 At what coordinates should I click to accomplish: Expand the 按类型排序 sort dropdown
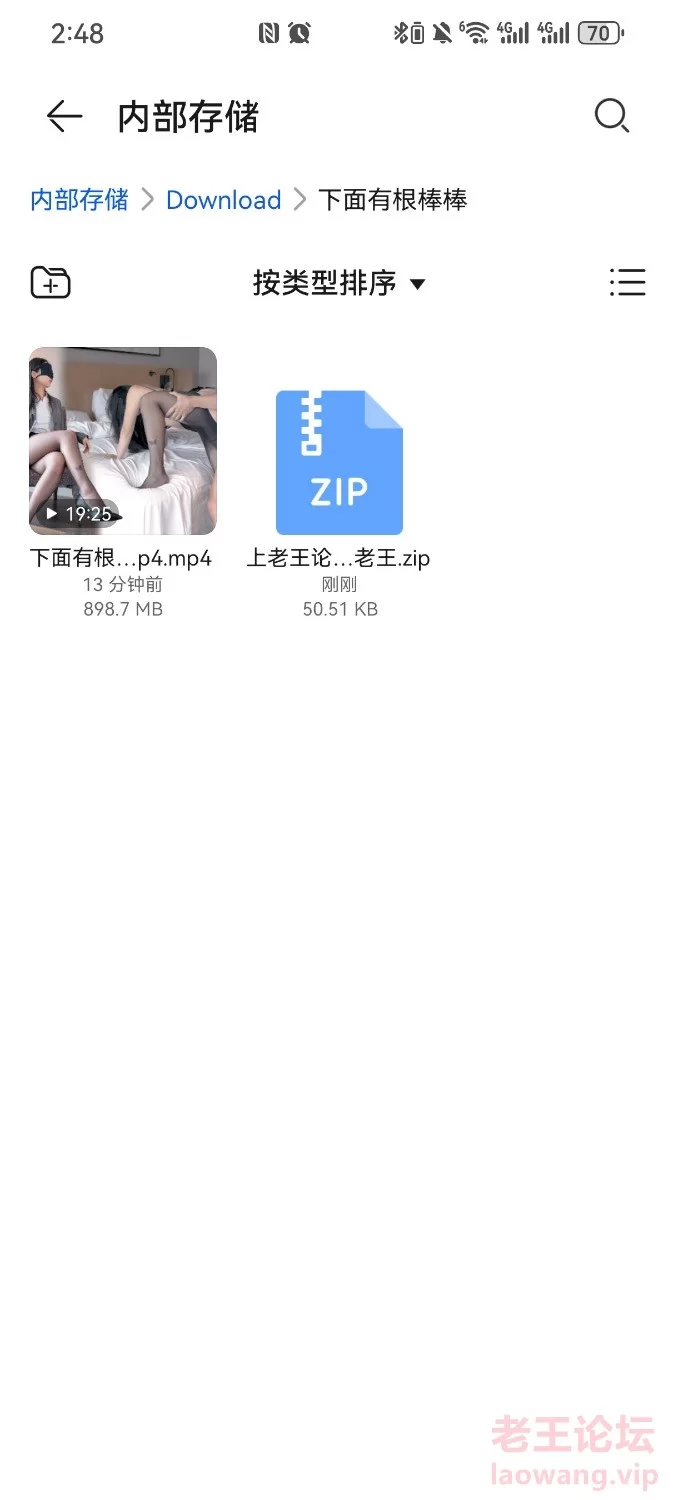(339, 283)
